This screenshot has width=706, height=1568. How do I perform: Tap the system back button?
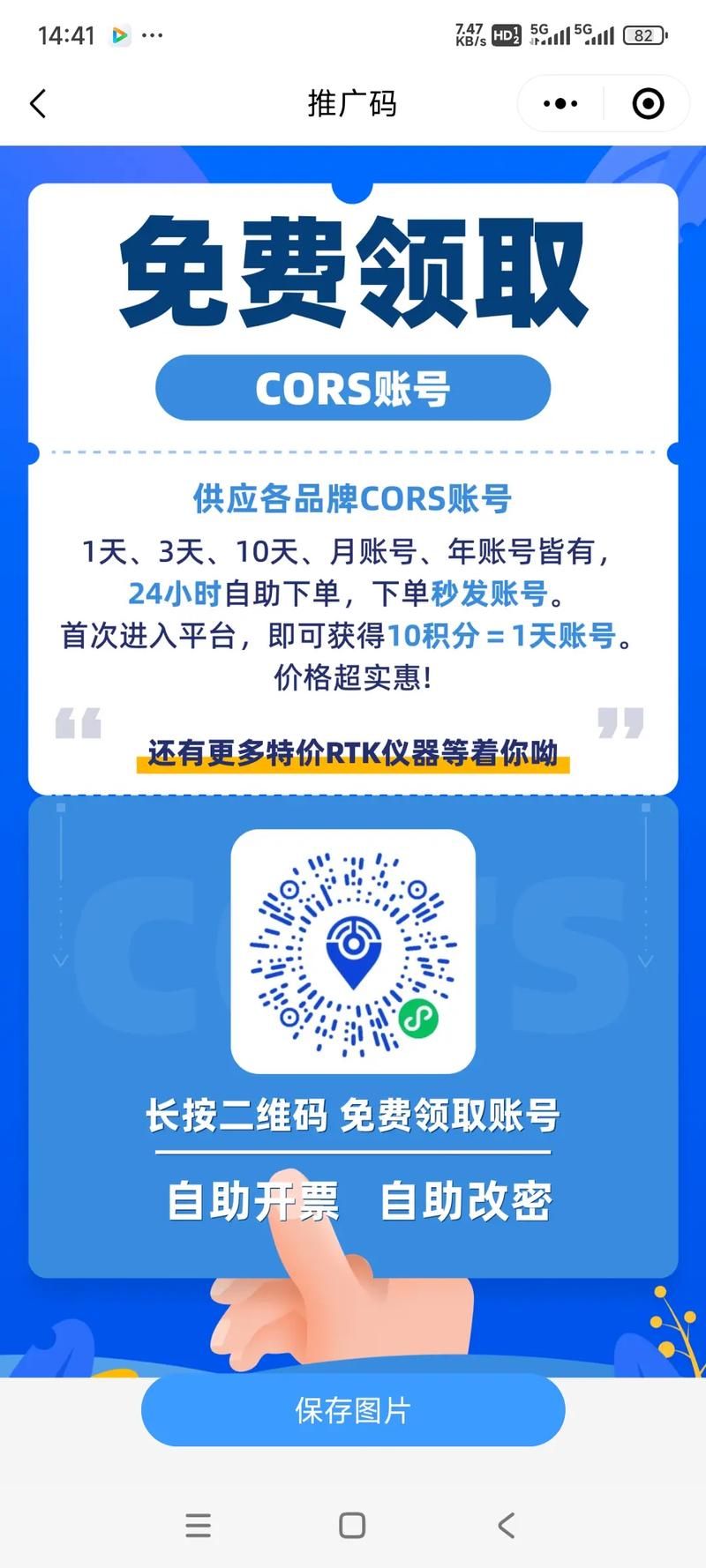point(506,1525)
